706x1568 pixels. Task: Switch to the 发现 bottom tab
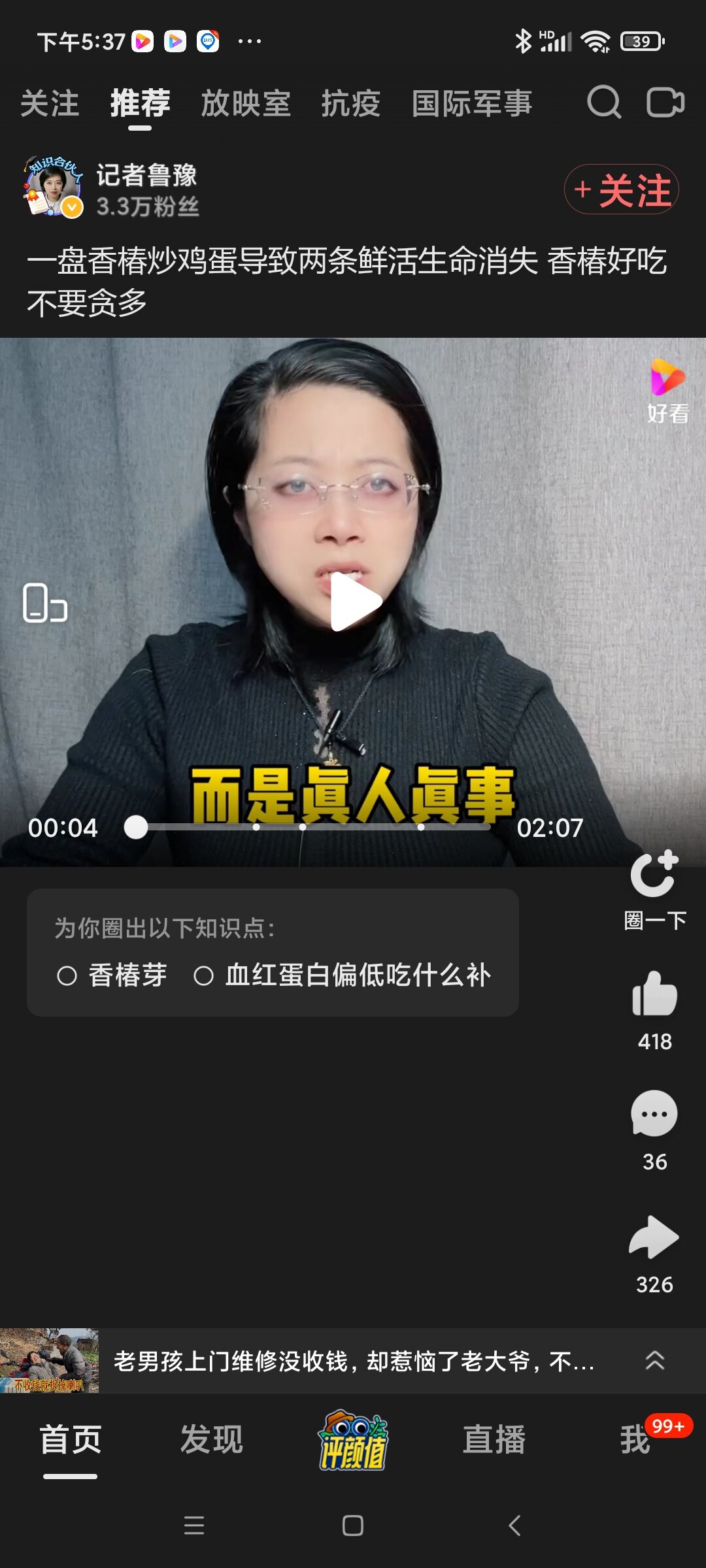tap(212, 1440)
